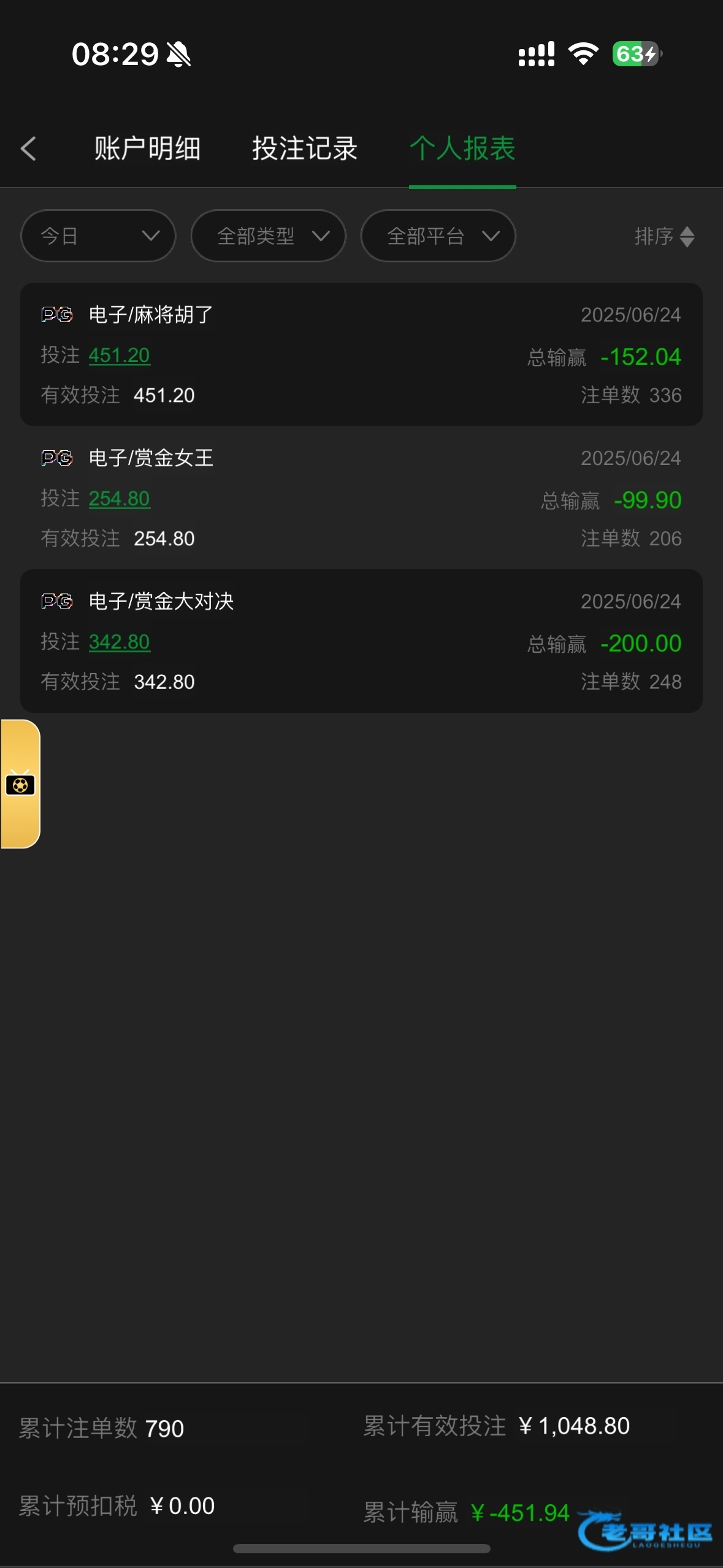Tap the 254.80 bet amount link

[x=120, y=499]
